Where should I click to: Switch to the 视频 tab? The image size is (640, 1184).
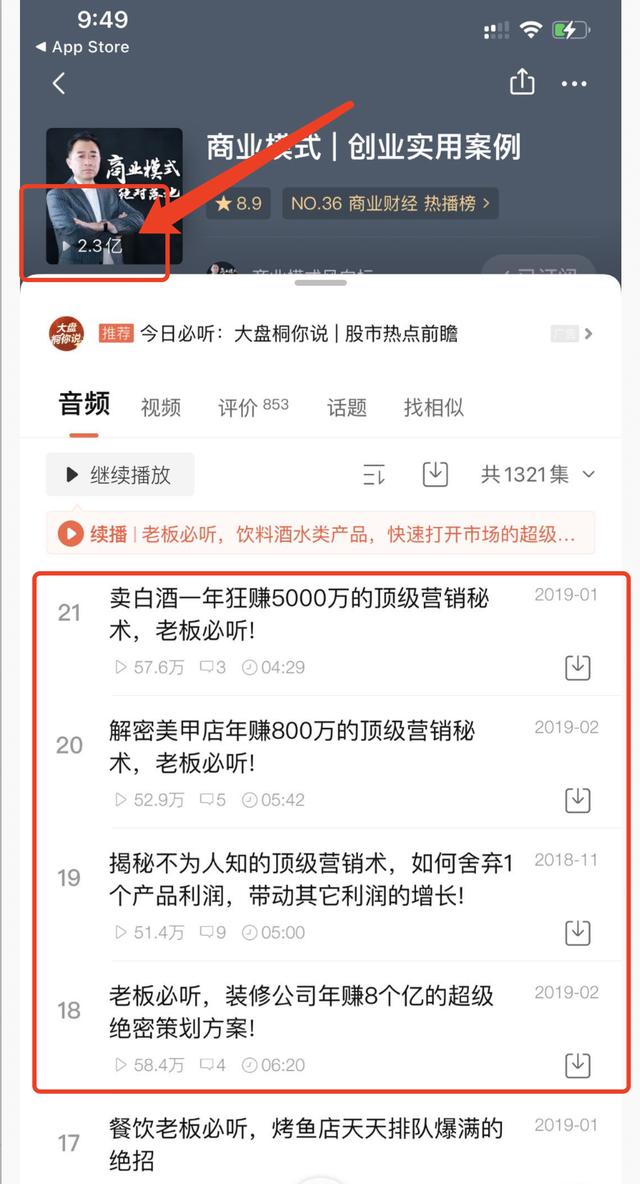[161, 407]
